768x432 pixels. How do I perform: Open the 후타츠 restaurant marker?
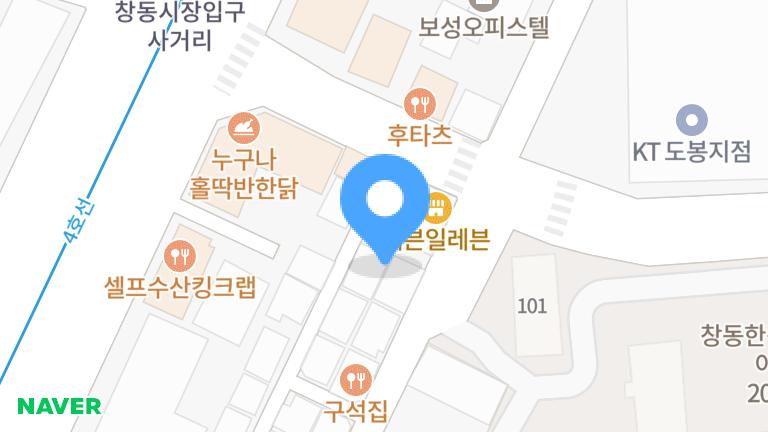[x=420, y=103]
